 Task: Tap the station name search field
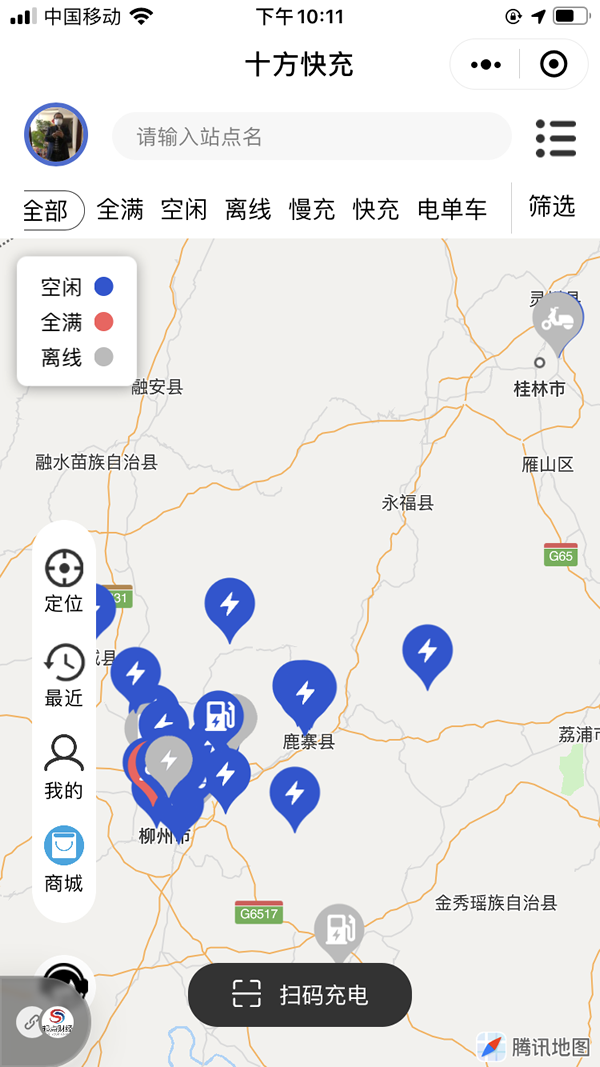[312, 136]
